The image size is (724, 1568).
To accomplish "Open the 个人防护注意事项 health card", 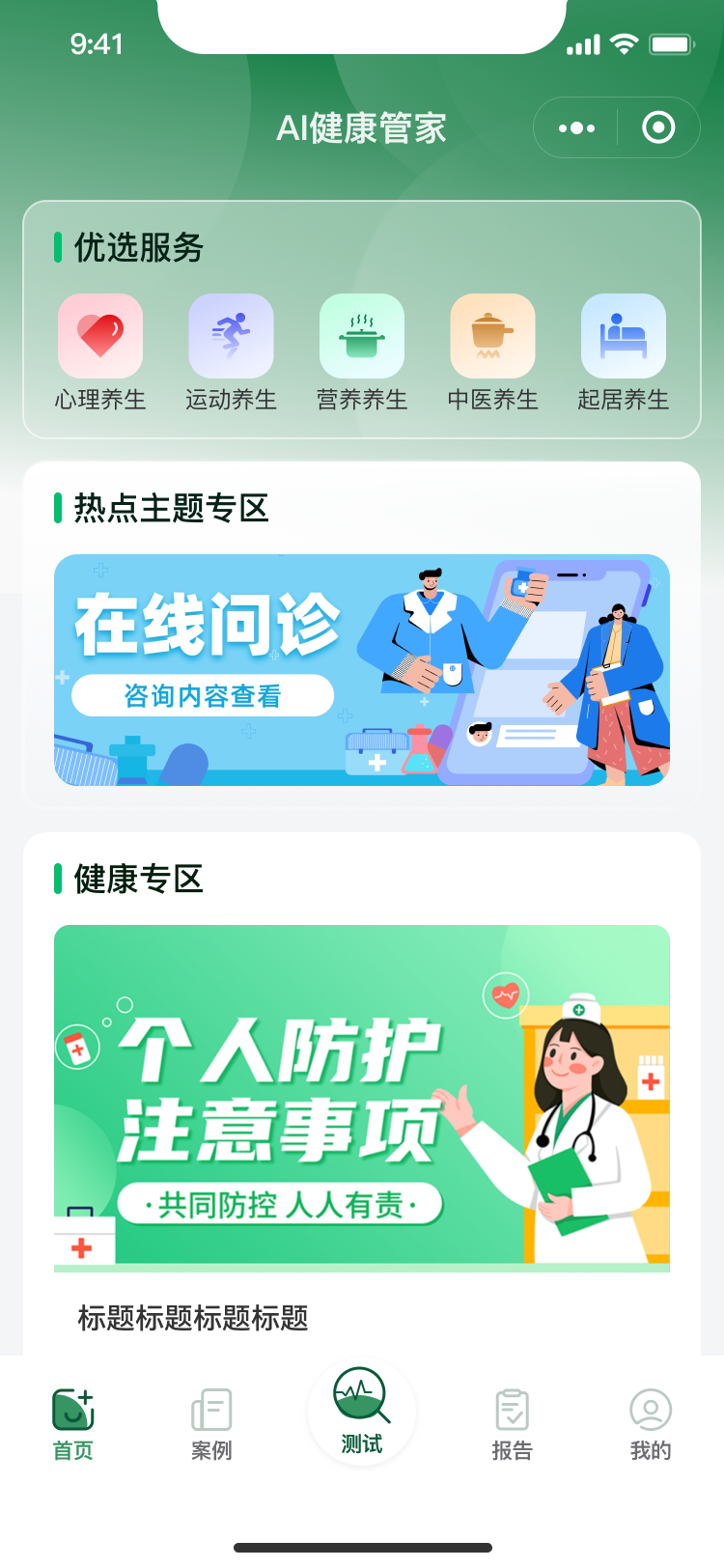I will click(x=362, y=1098).
